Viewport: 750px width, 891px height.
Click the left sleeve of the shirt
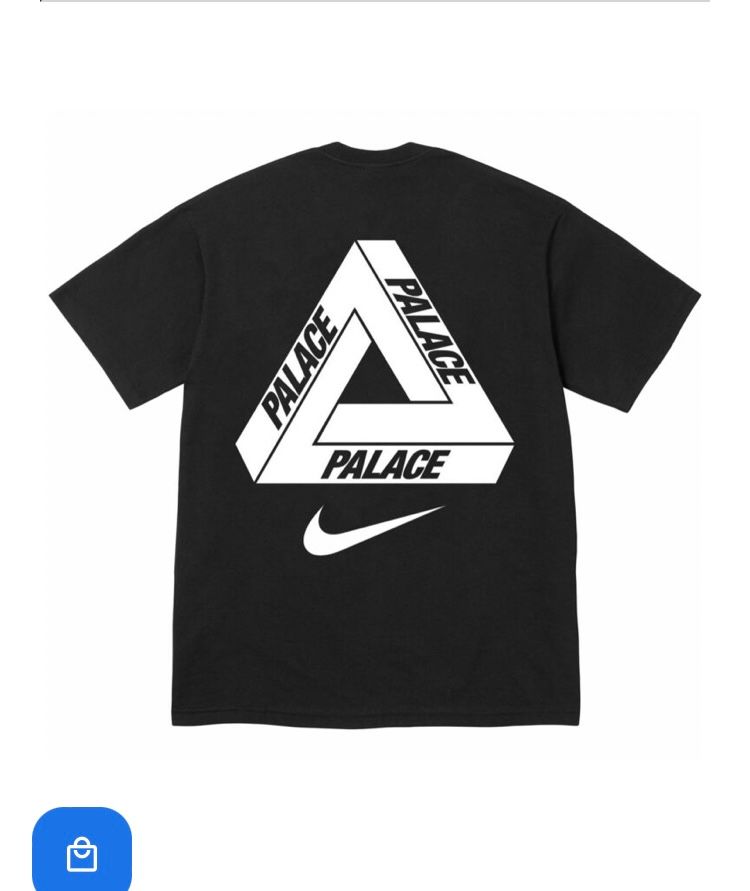[105, 335]
